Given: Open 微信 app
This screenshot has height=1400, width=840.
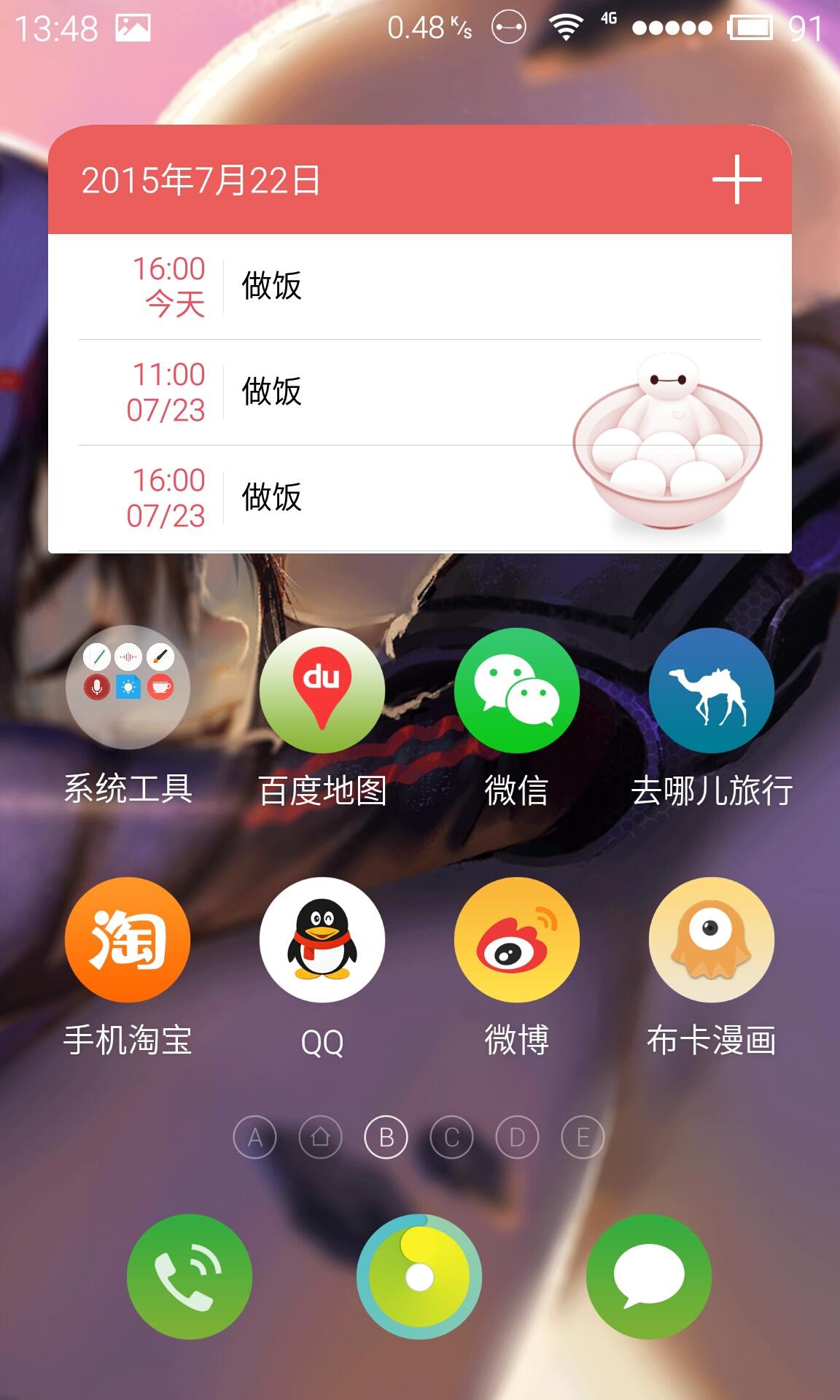Looking at the screenshot, I should pos(517,690).
